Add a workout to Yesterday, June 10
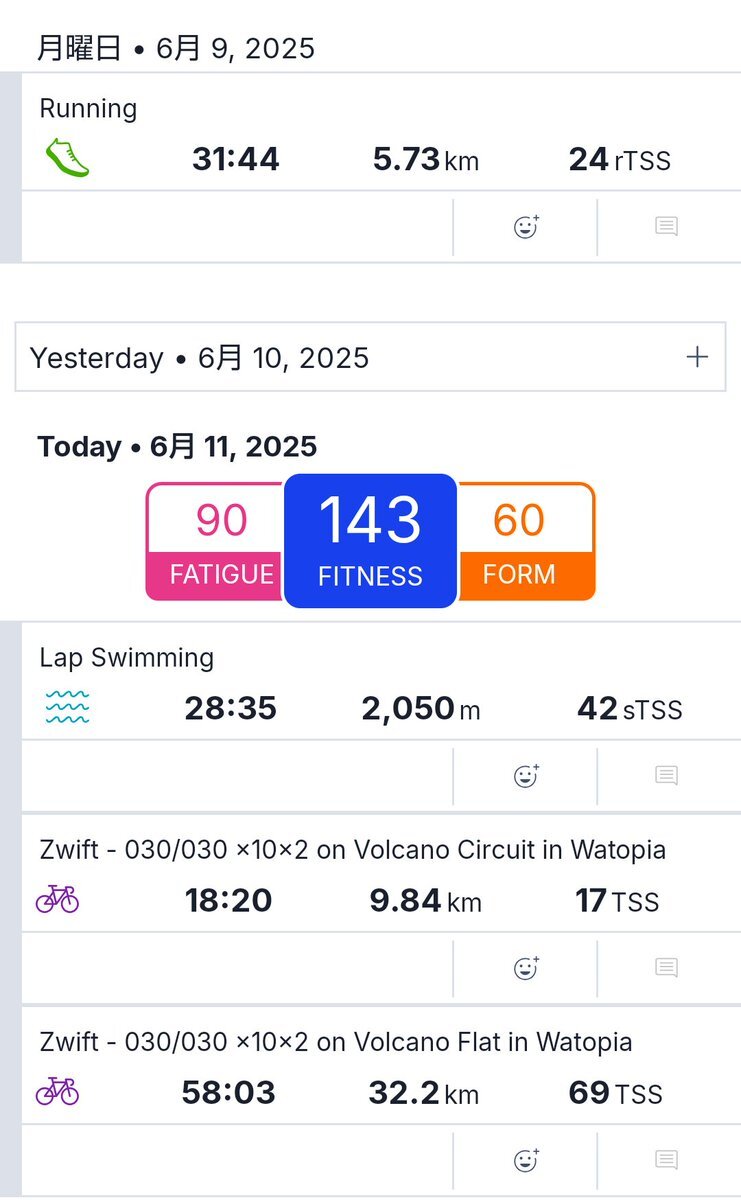 tap(697, 357)
